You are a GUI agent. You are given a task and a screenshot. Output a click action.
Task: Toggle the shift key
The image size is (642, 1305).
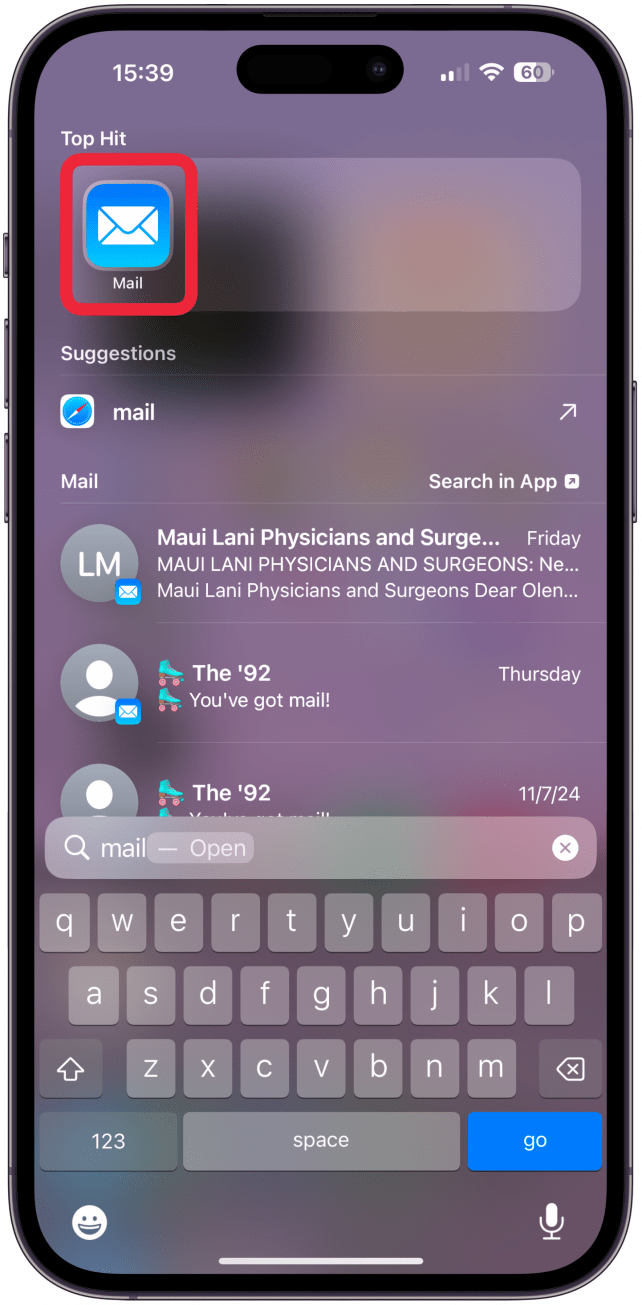click(70, 1069)
